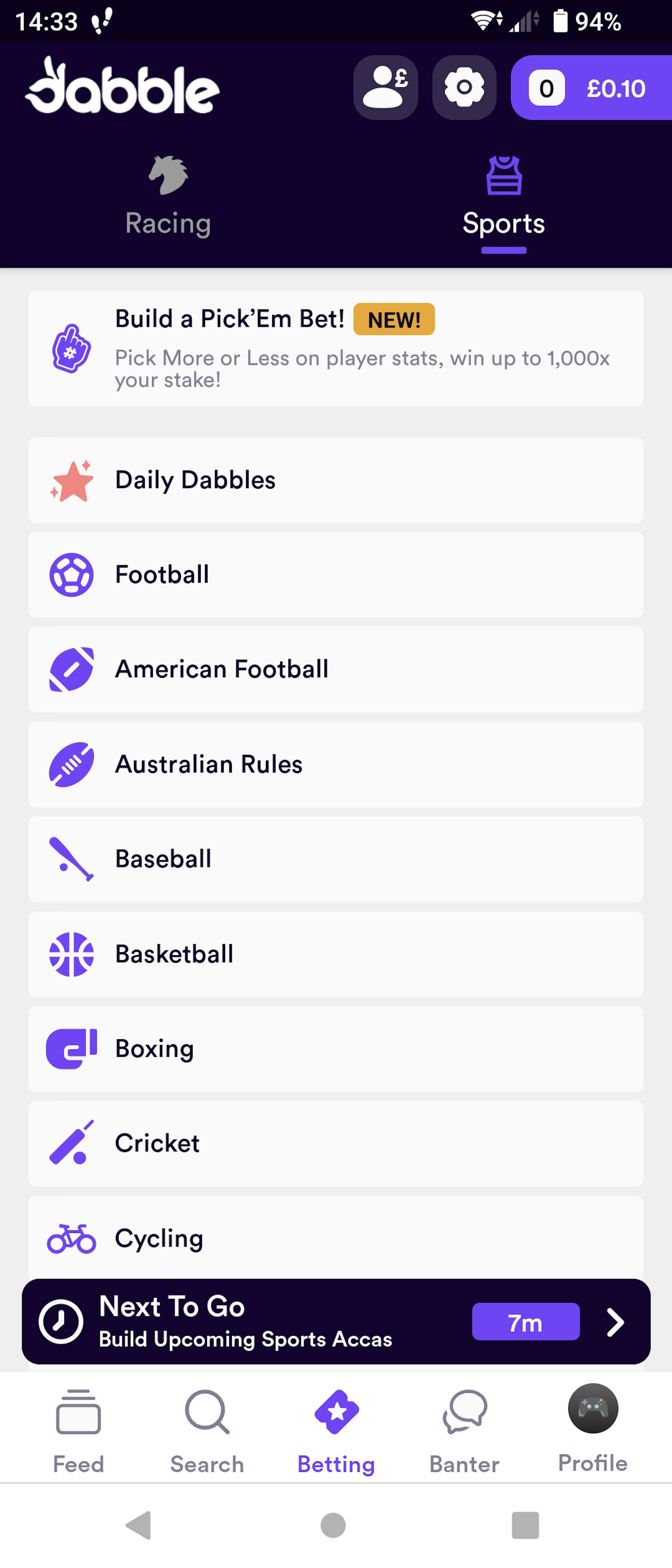The width and height of the screenshot is (672, 1568).
Task: Tap the Cycling bicycle icon
Action: [71, 1237]
